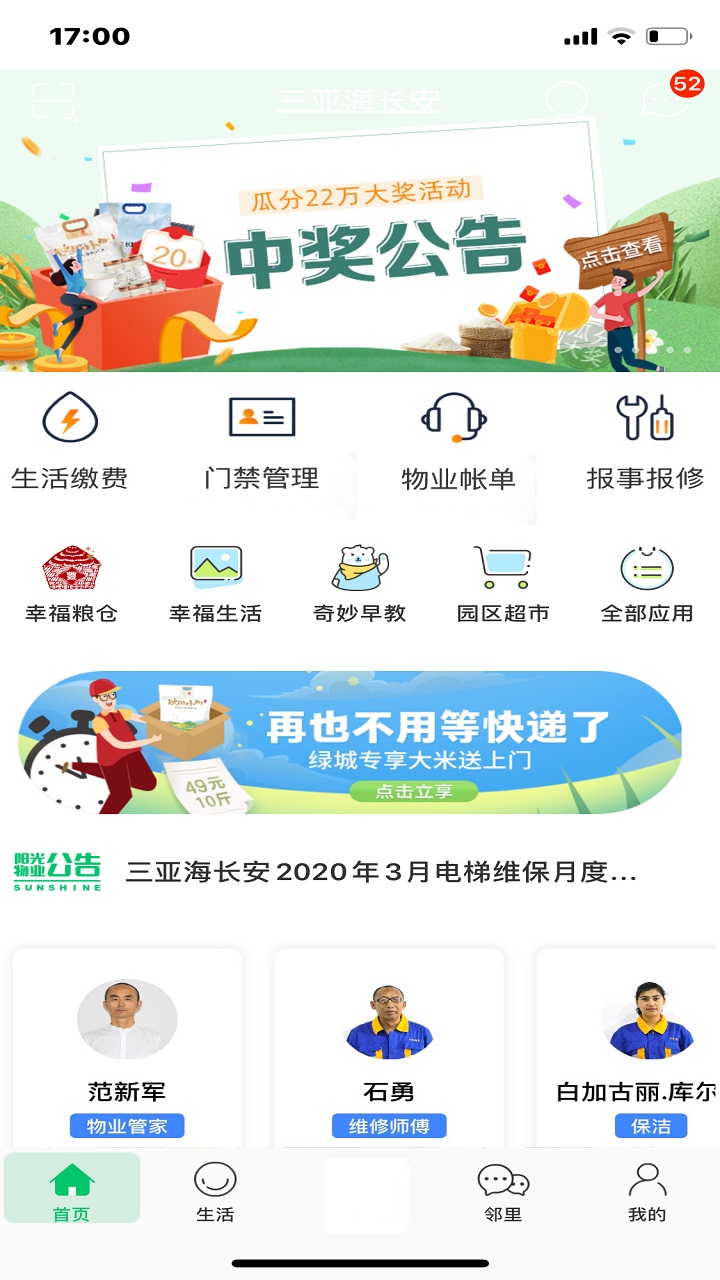Screen dimensions: 720x1280
Task: Read the 电梯维保月度 announcement
Action: coord(381,872)
